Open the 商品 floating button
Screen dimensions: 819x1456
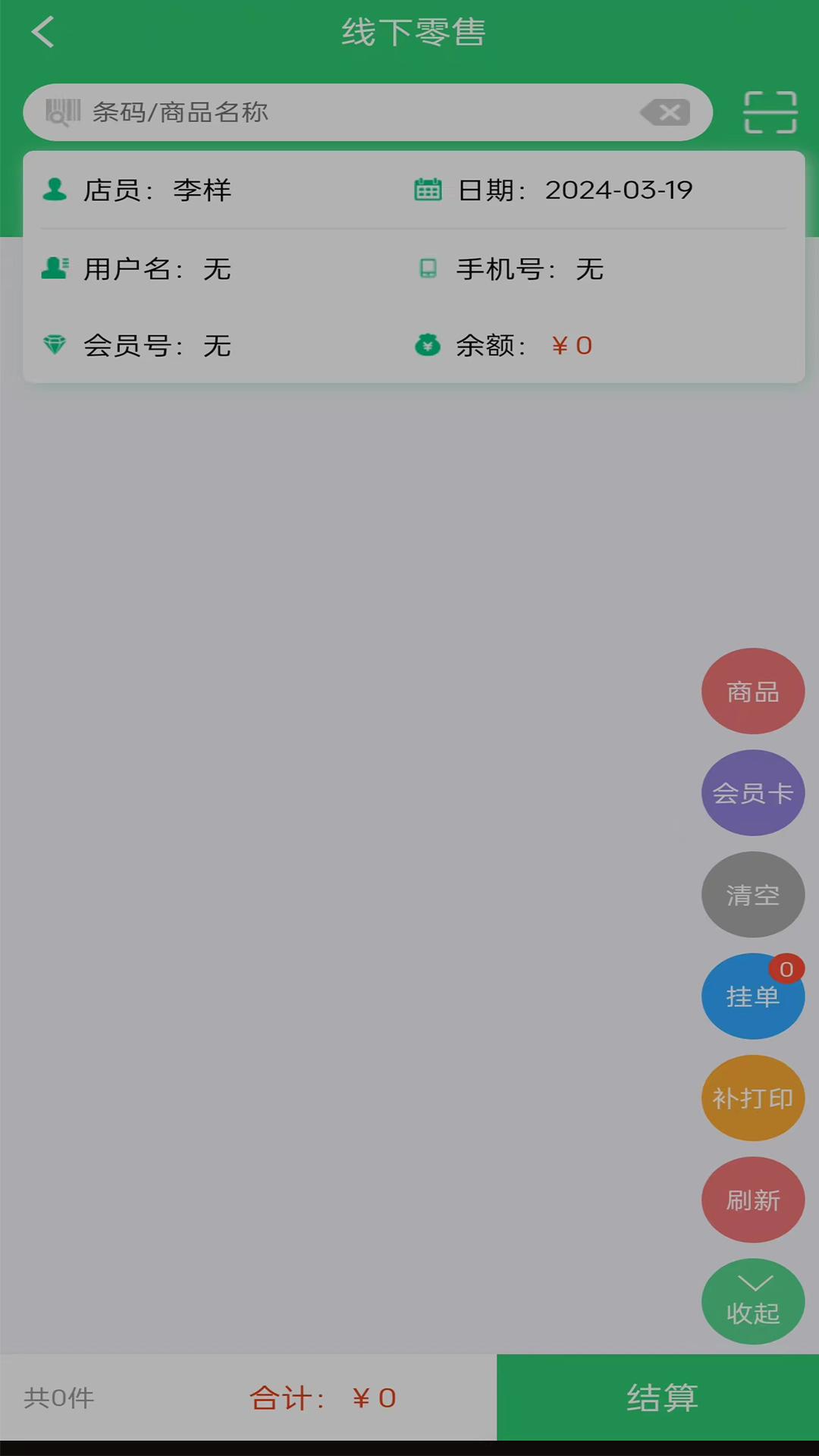(752, 691)
